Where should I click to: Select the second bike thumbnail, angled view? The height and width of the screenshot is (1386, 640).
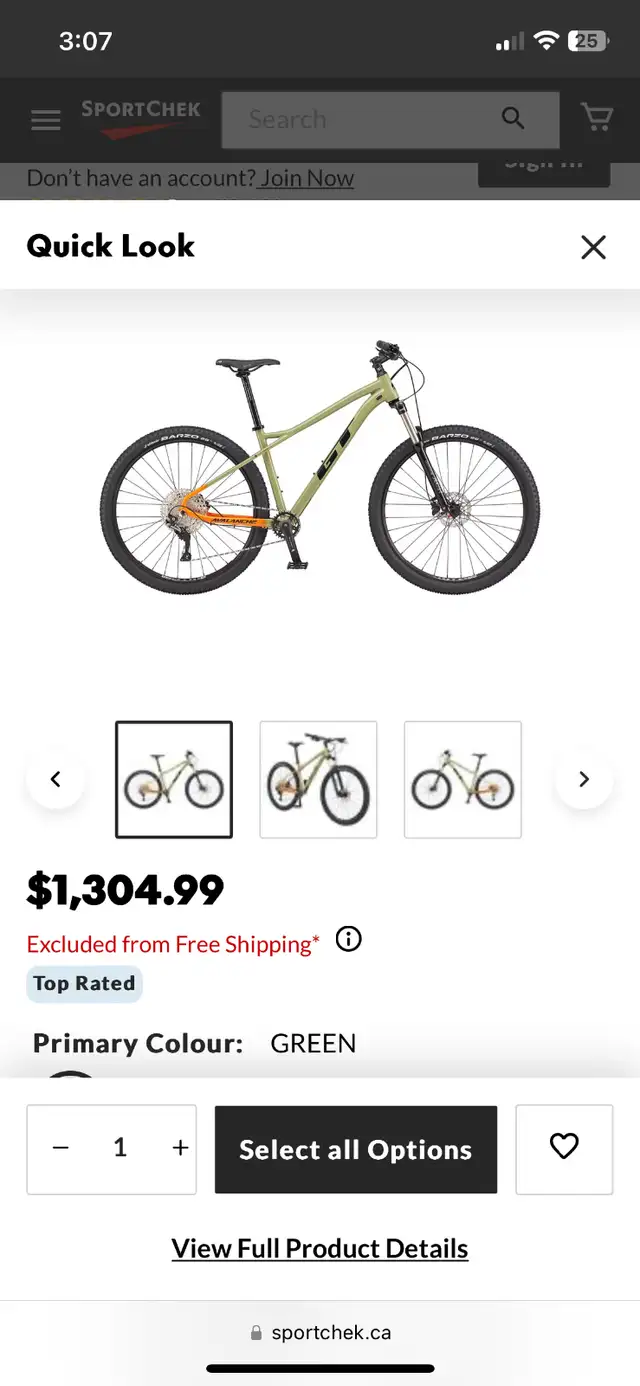(x=318, y=779)
